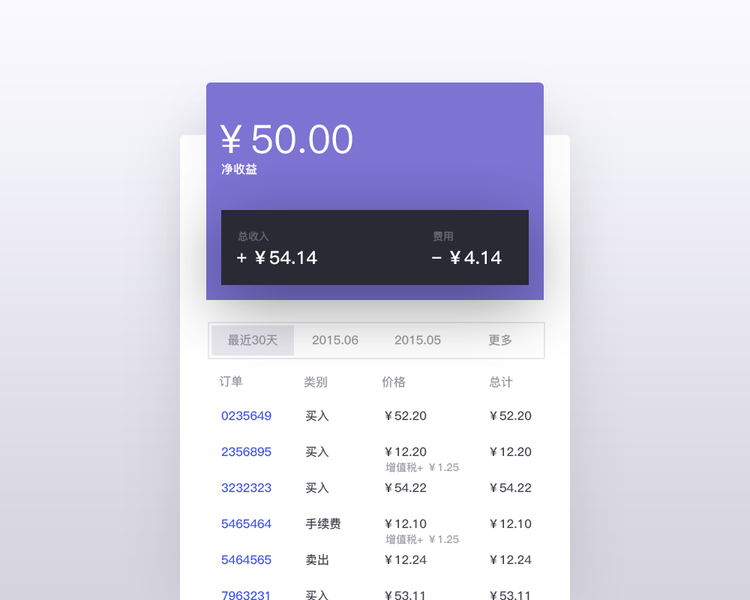750x600 pixels.
Task: Switch to the 2015.06 period
Action: [x=335, y=340]
